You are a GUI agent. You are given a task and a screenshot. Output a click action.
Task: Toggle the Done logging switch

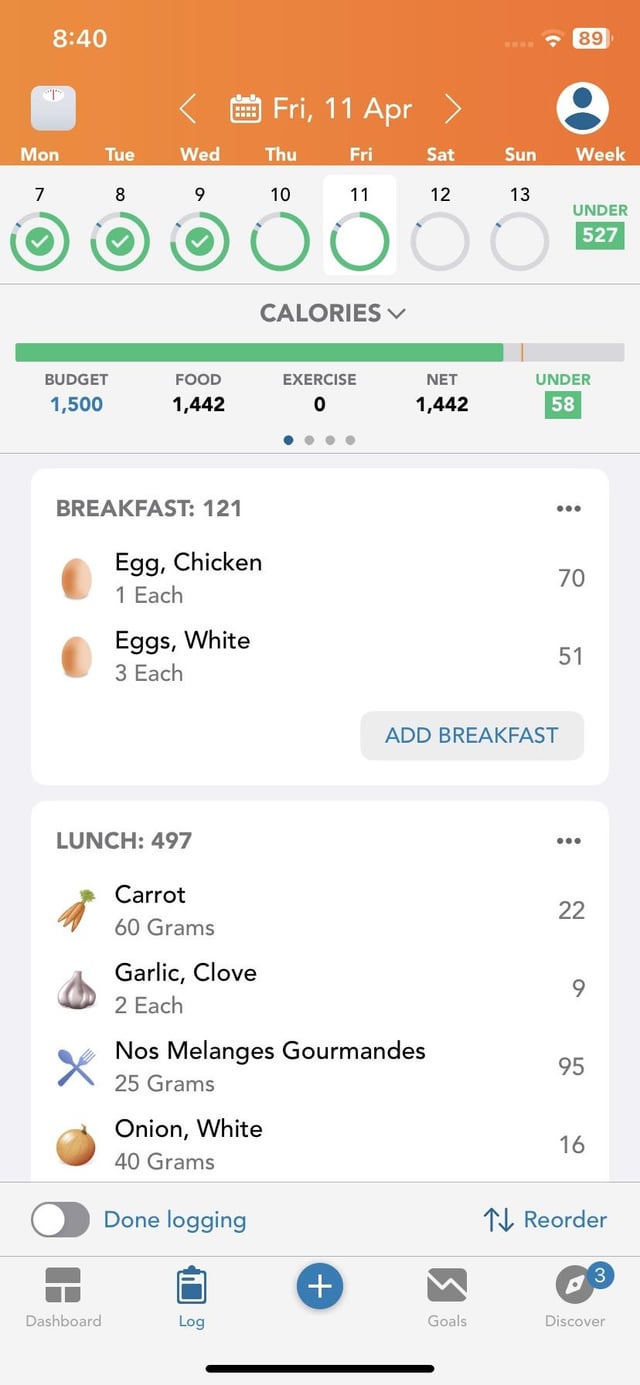click(60, 1220)
